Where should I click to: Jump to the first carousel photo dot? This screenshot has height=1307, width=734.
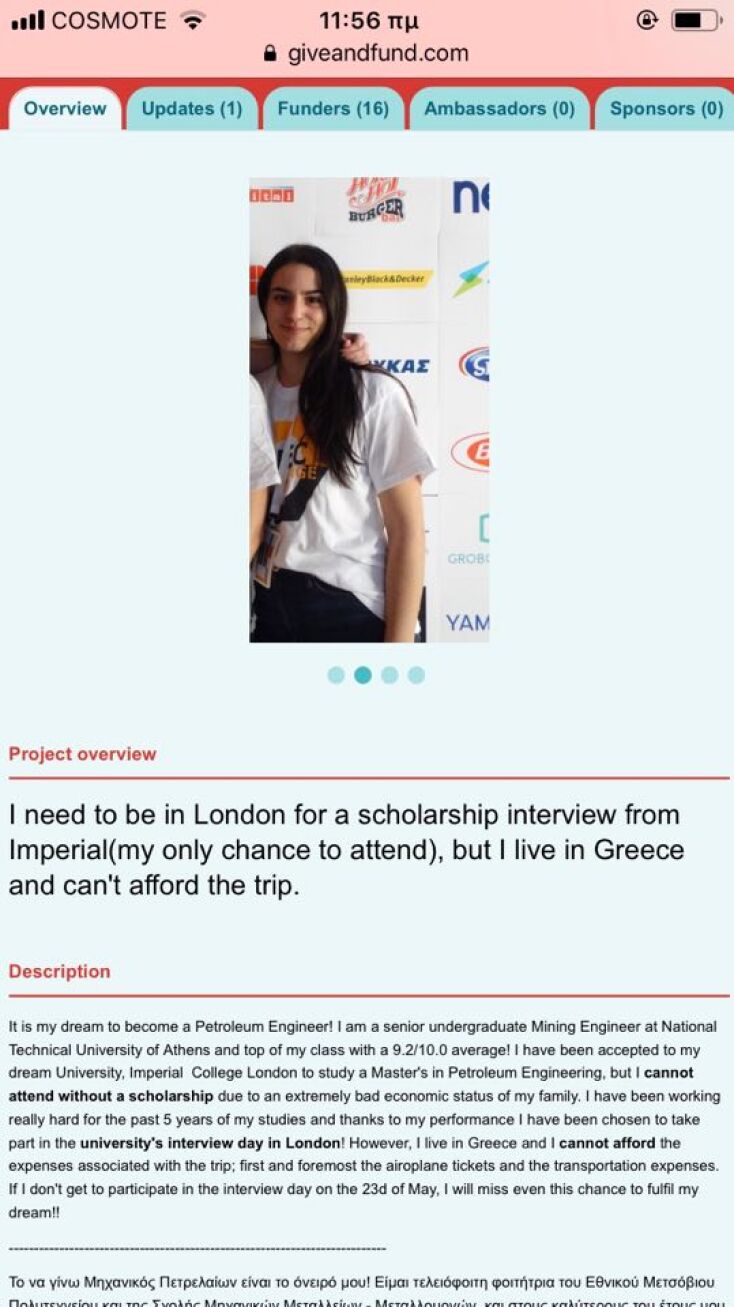point(336,675)
